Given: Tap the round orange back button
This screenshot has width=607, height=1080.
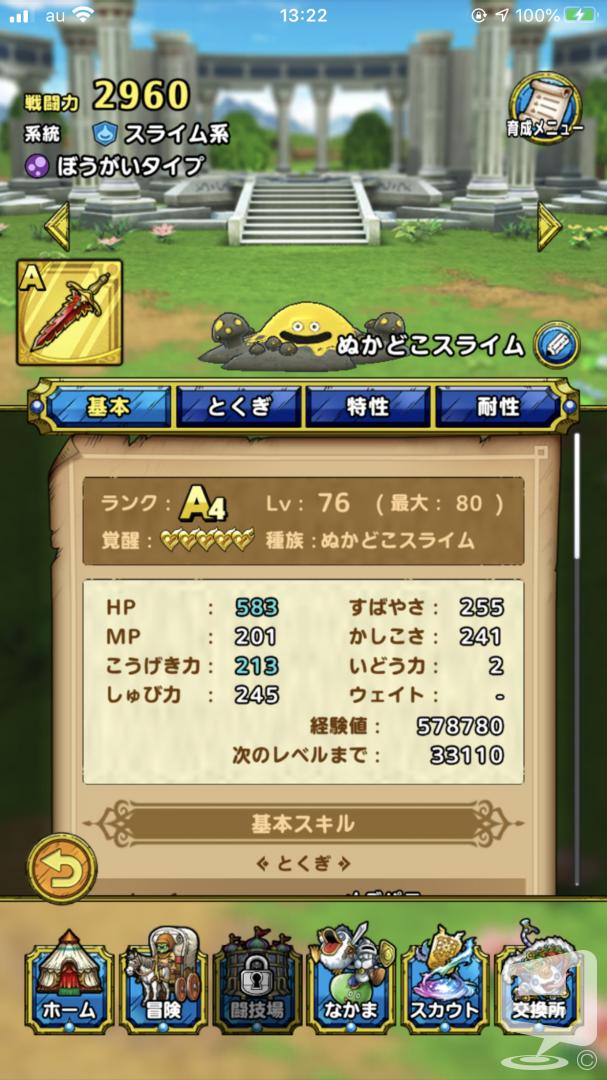Looking at the screenshot, I should [61, 869].
